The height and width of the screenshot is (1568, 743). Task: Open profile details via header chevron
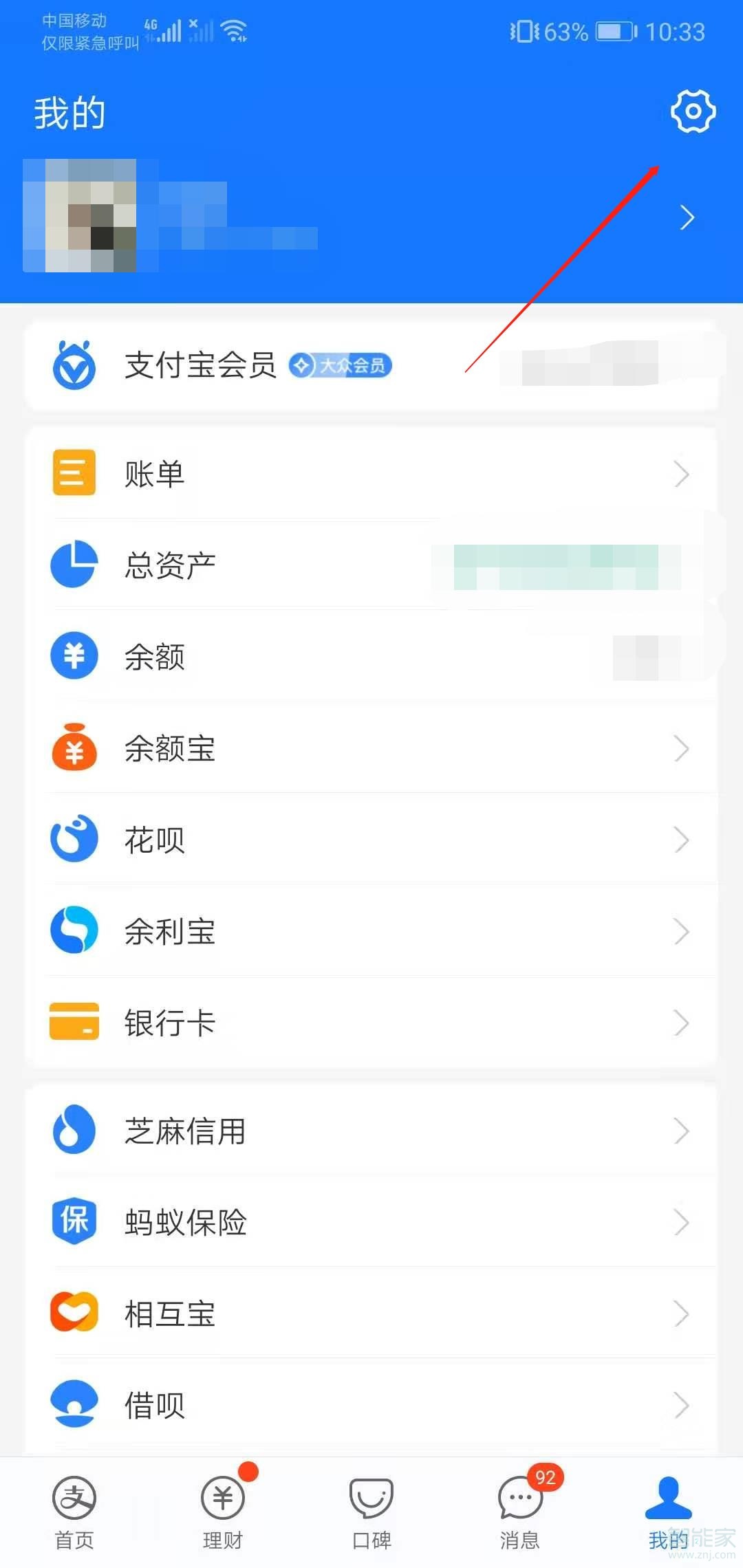point(687,218)
